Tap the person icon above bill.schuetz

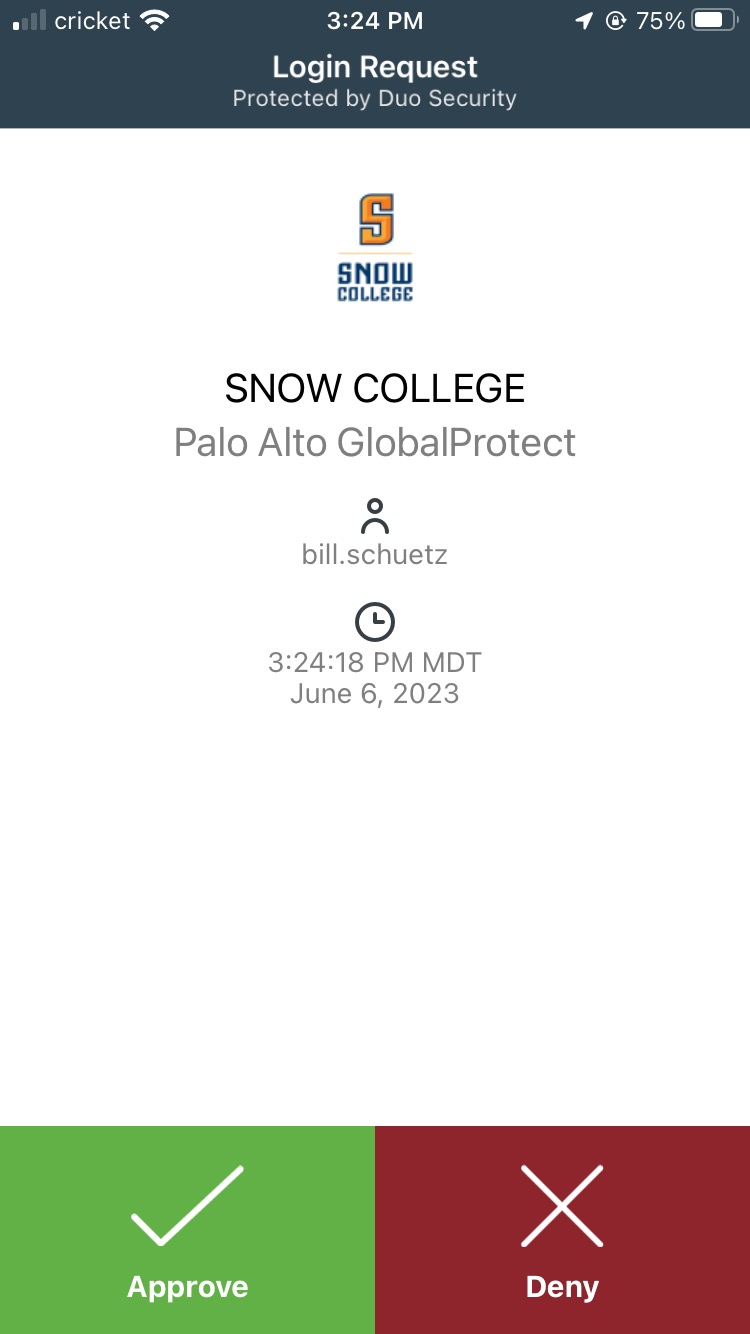coord(375,515)
